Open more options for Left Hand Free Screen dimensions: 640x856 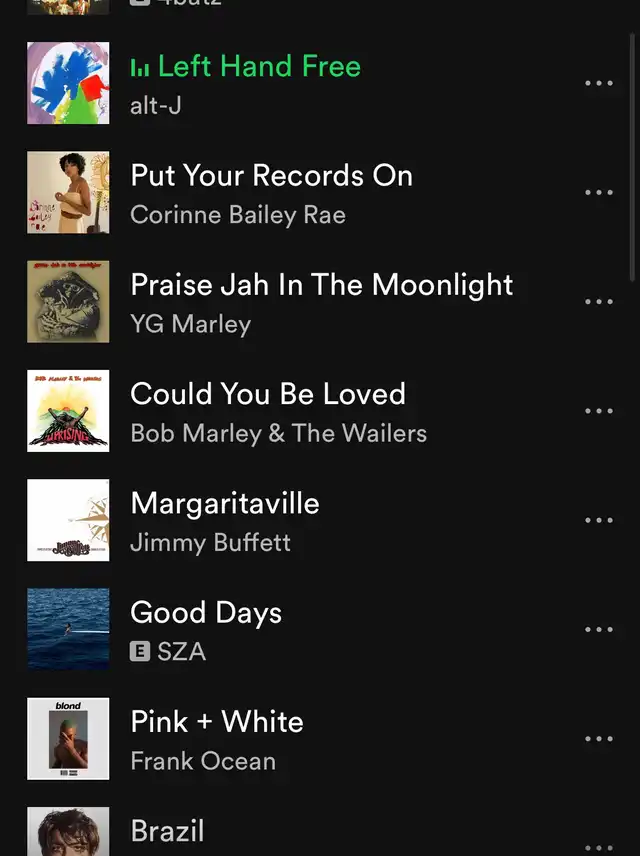(598, 83)
